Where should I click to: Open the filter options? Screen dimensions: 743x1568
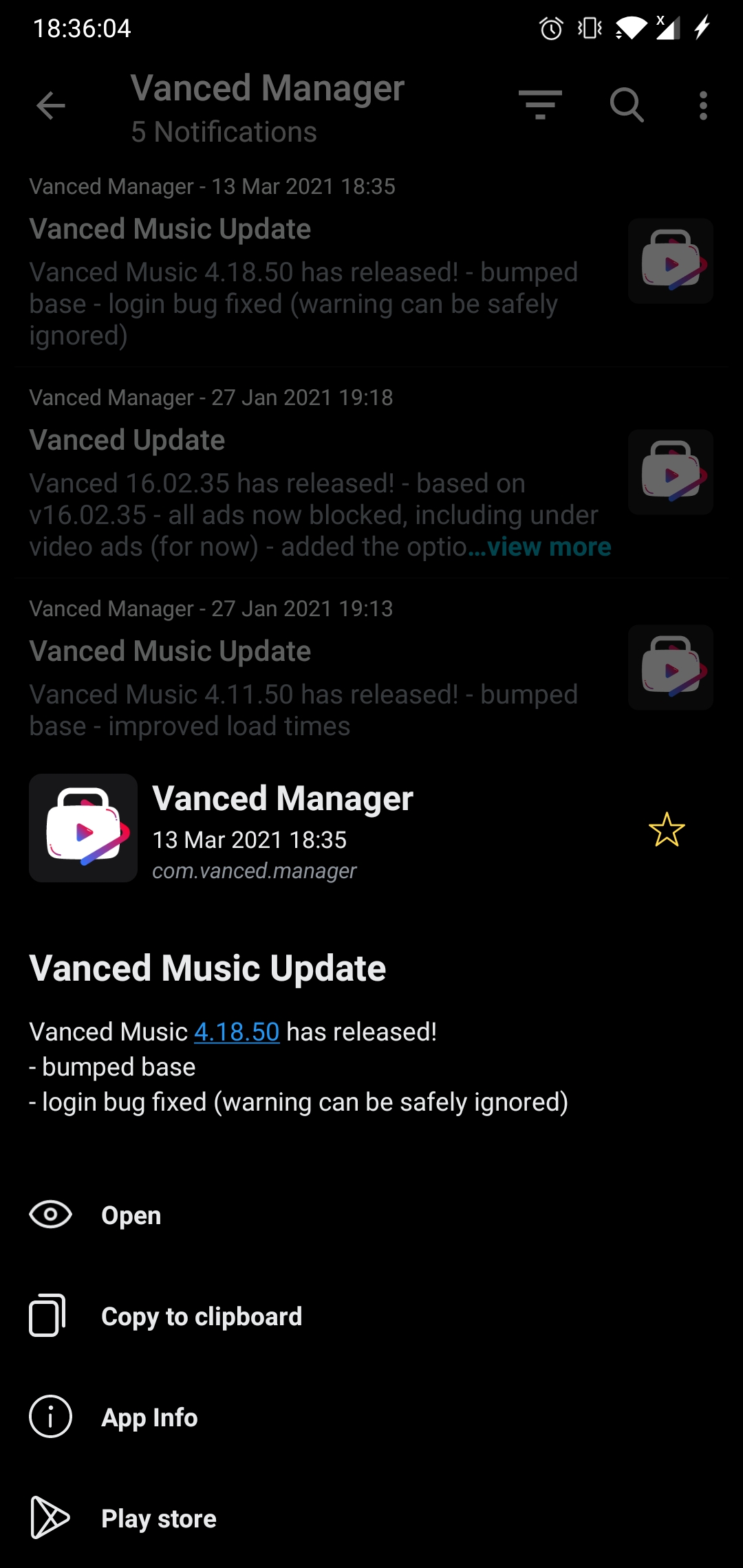click(x=541, y=105)
